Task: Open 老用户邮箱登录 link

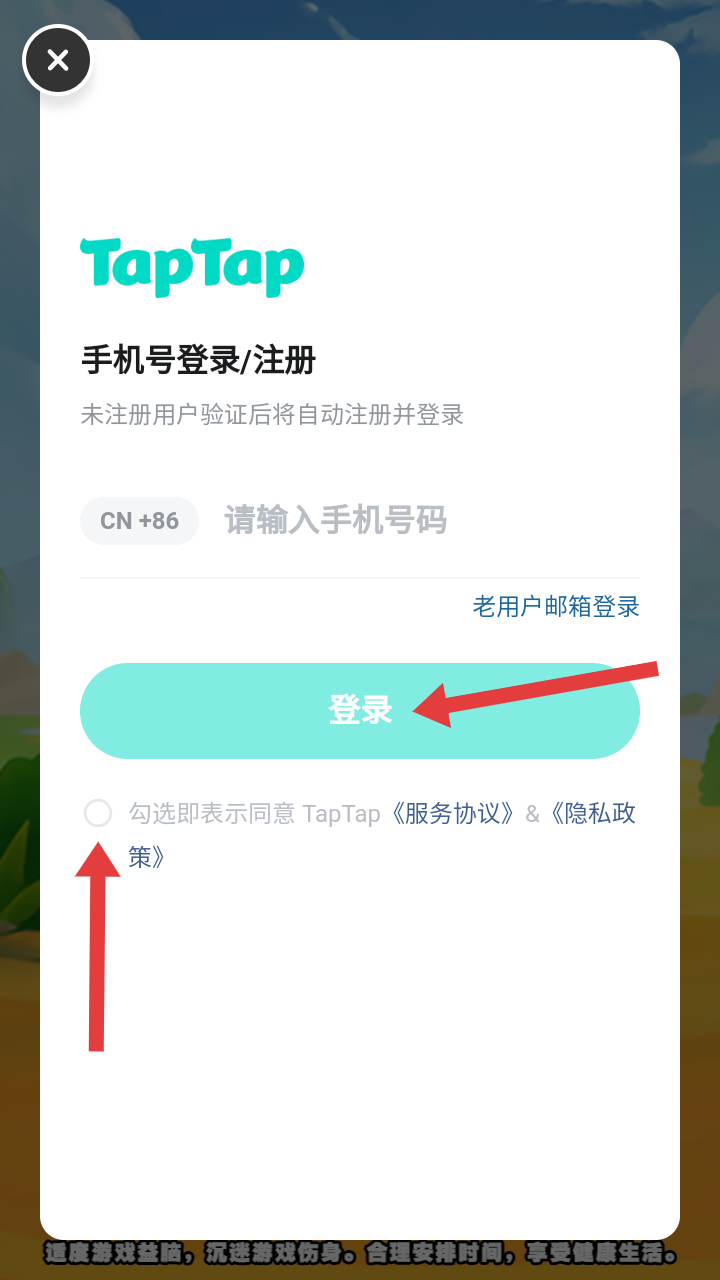Action: tap(556, 606)
